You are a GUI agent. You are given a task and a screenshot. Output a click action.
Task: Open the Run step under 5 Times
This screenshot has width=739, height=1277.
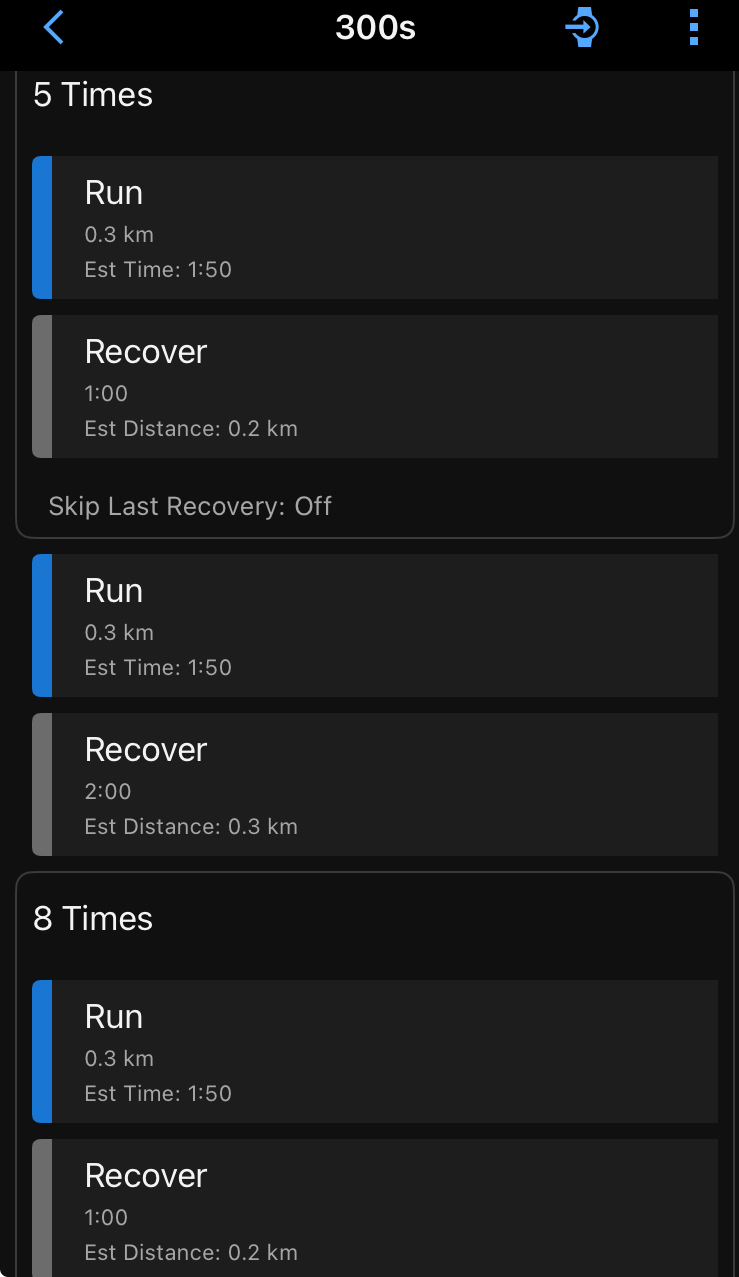click(375, 227)
